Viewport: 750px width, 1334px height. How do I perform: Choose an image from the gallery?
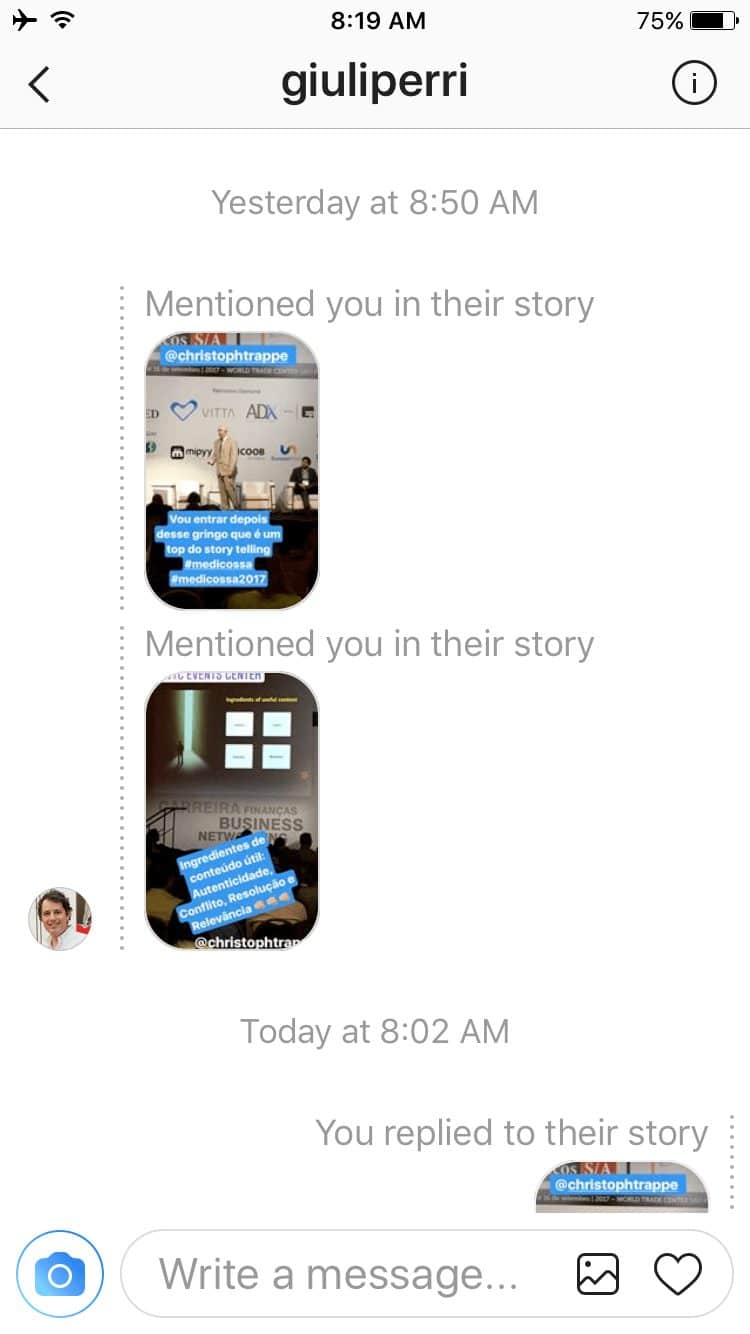pyautogui.click(x=598, y=1274)
